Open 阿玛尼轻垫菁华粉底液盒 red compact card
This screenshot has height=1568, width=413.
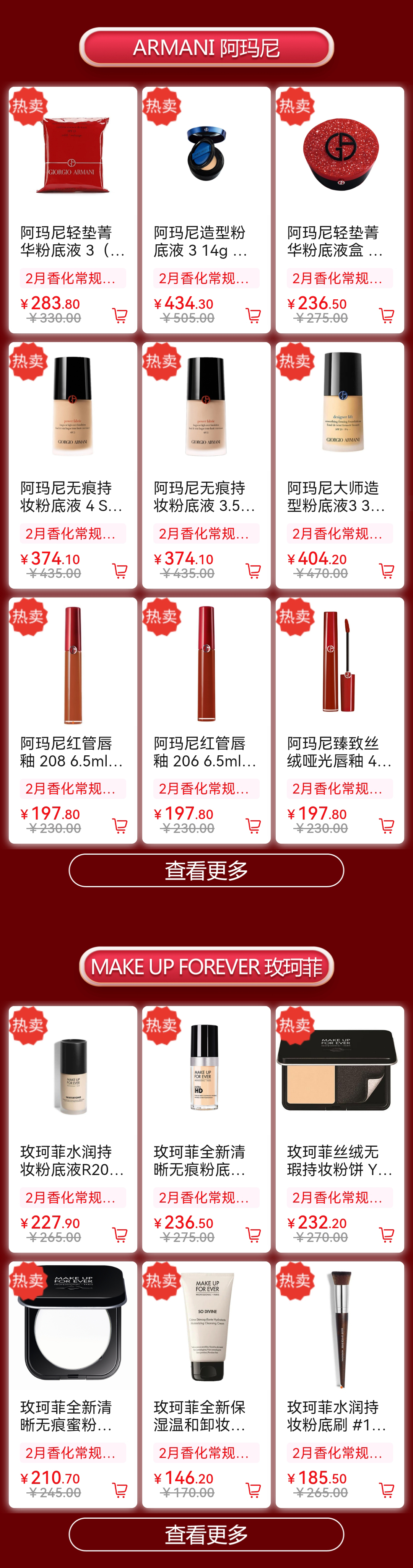[x=339, y=183]
